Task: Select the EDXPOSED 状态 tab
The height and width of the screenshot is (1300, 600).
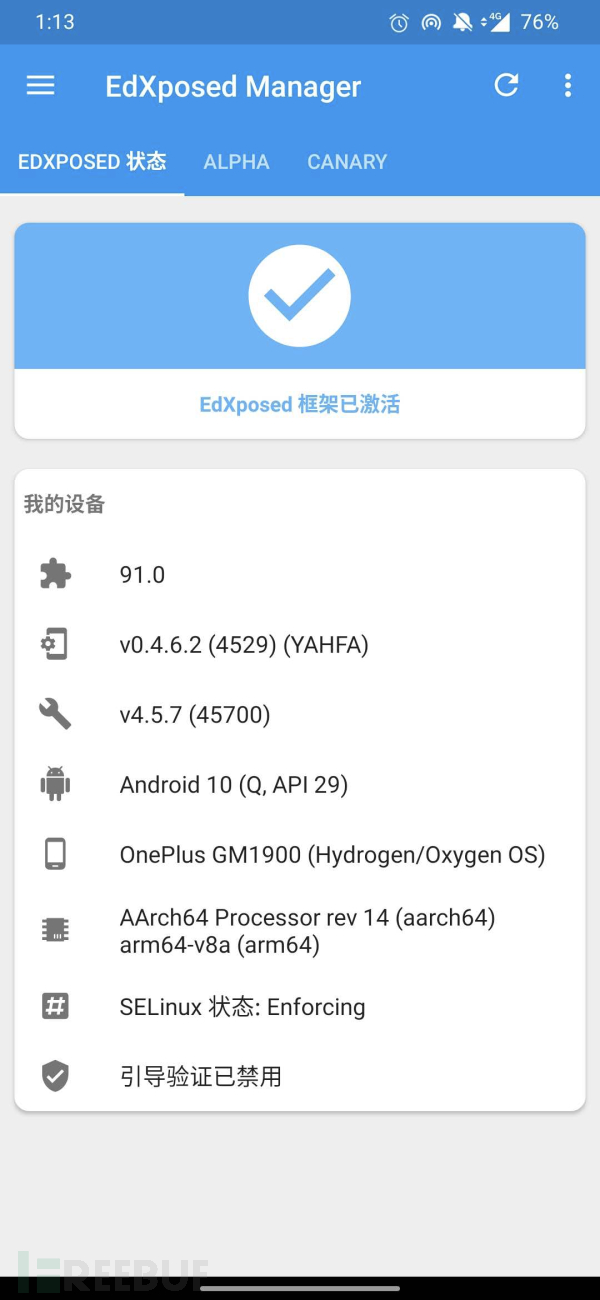Action: pos(92,162)
